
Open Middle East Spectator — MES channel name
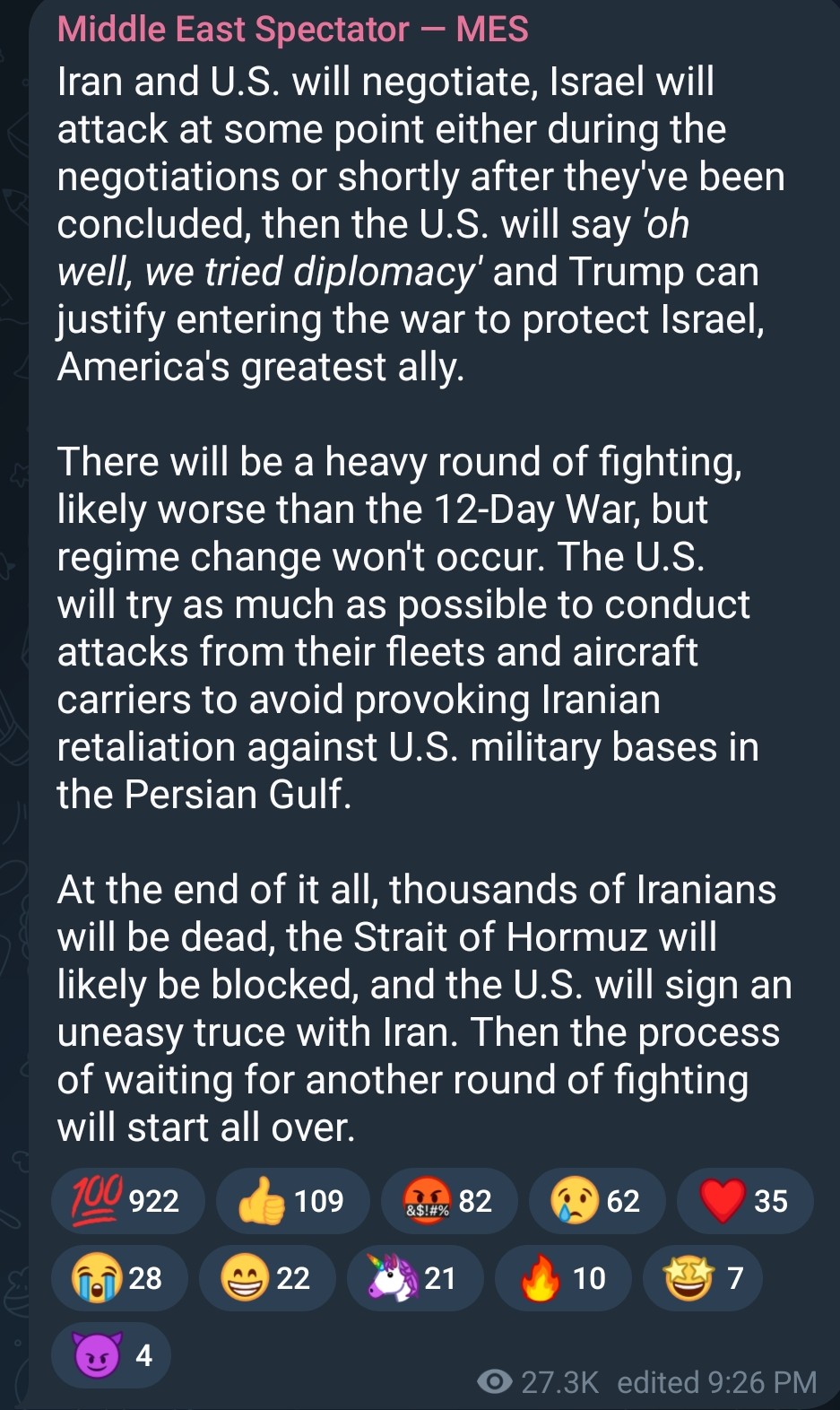292,30
